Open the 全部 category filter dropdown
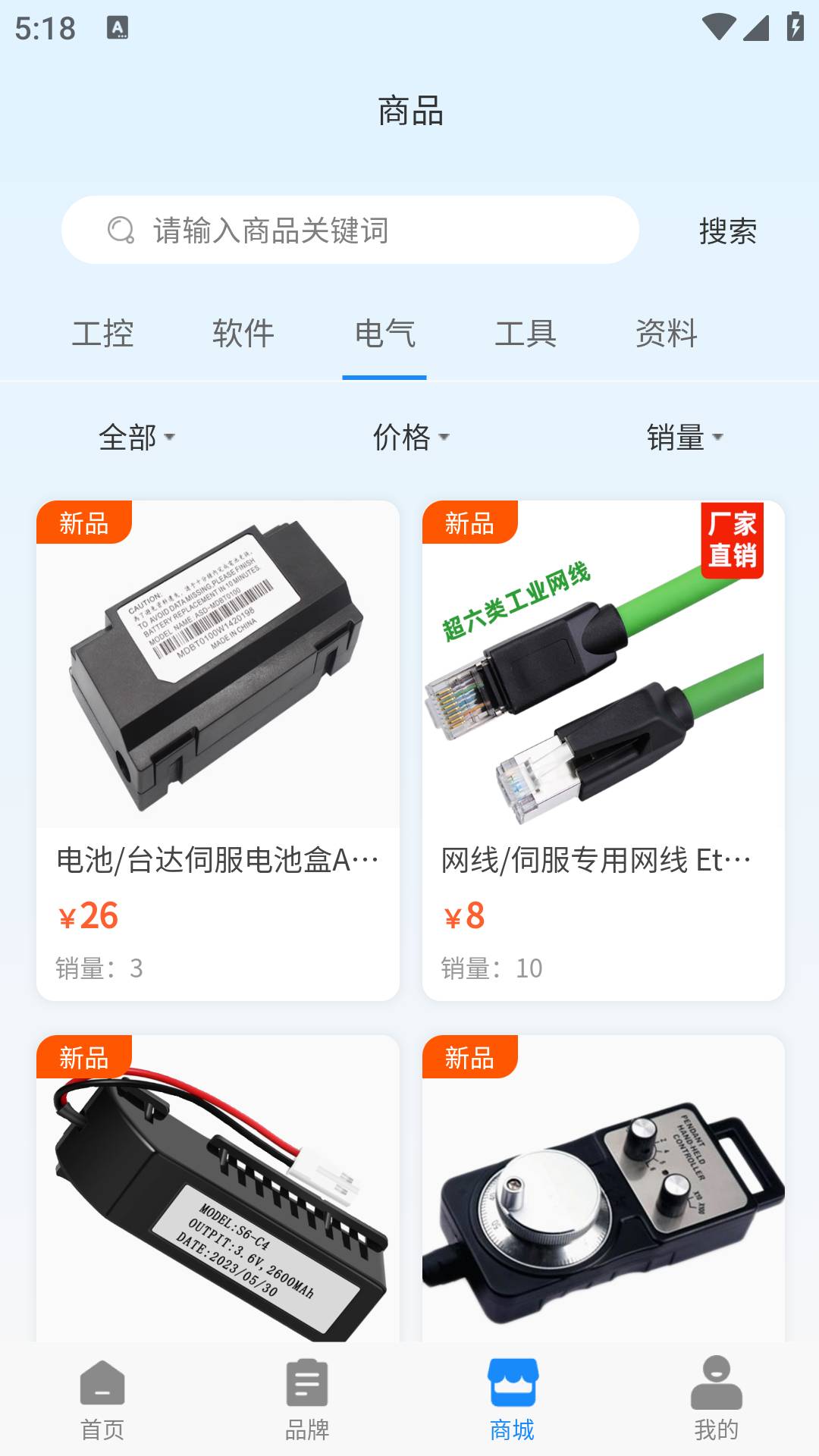 (x=136, y=437)
